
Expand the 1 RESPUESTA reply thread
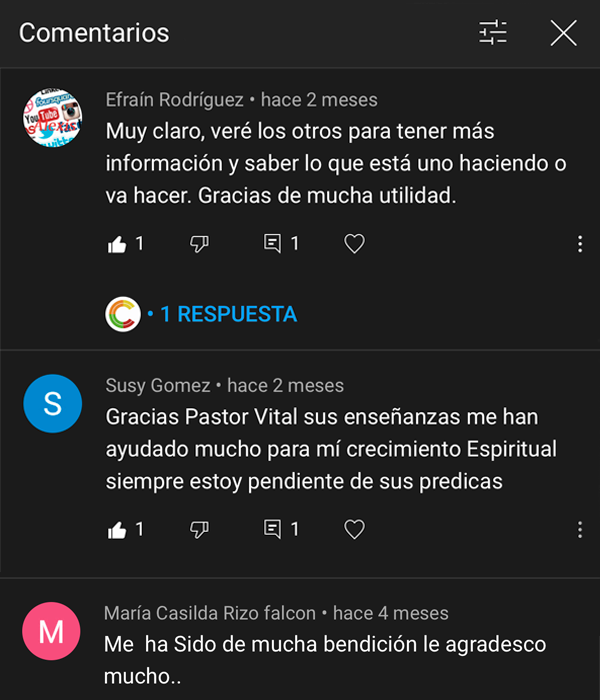(228, 314)
